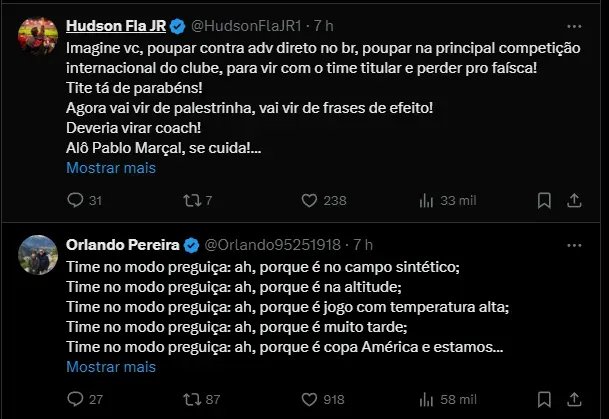Open overflow menu on Orlando Pereira's post
This screenshot has height=419, width=609.
pos(575,245)
